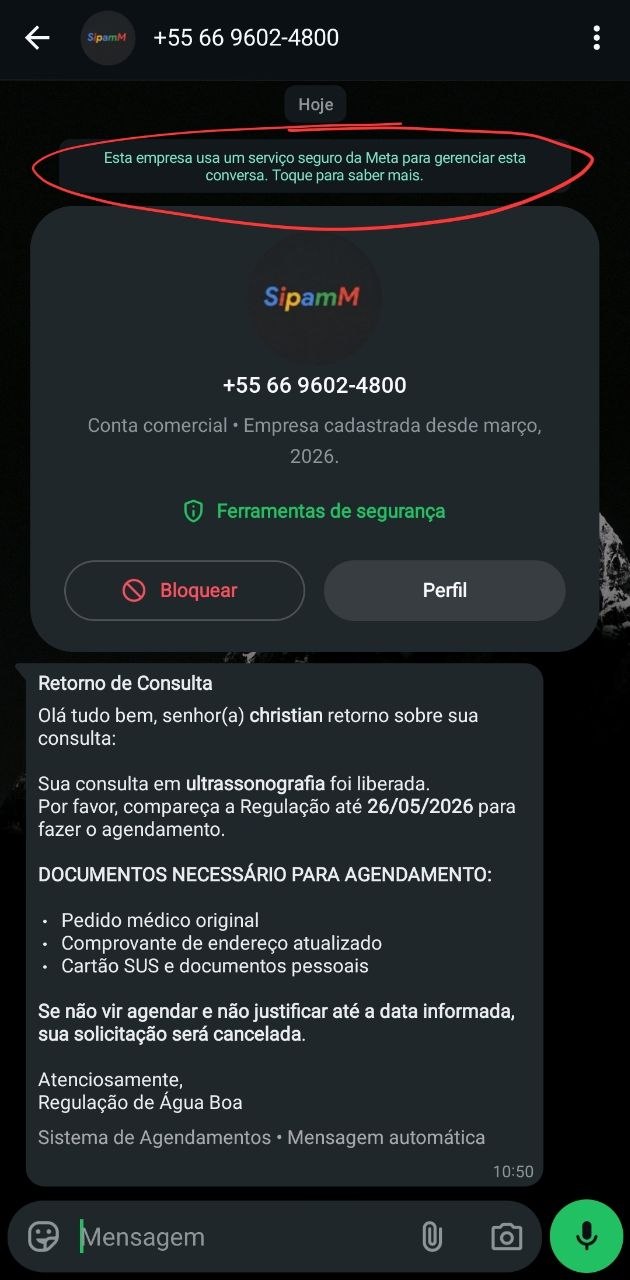The height and width of the screenshot is (1280, 630).
Task: Open the camera from the message bar
Action: click(x=506, y=1237)
